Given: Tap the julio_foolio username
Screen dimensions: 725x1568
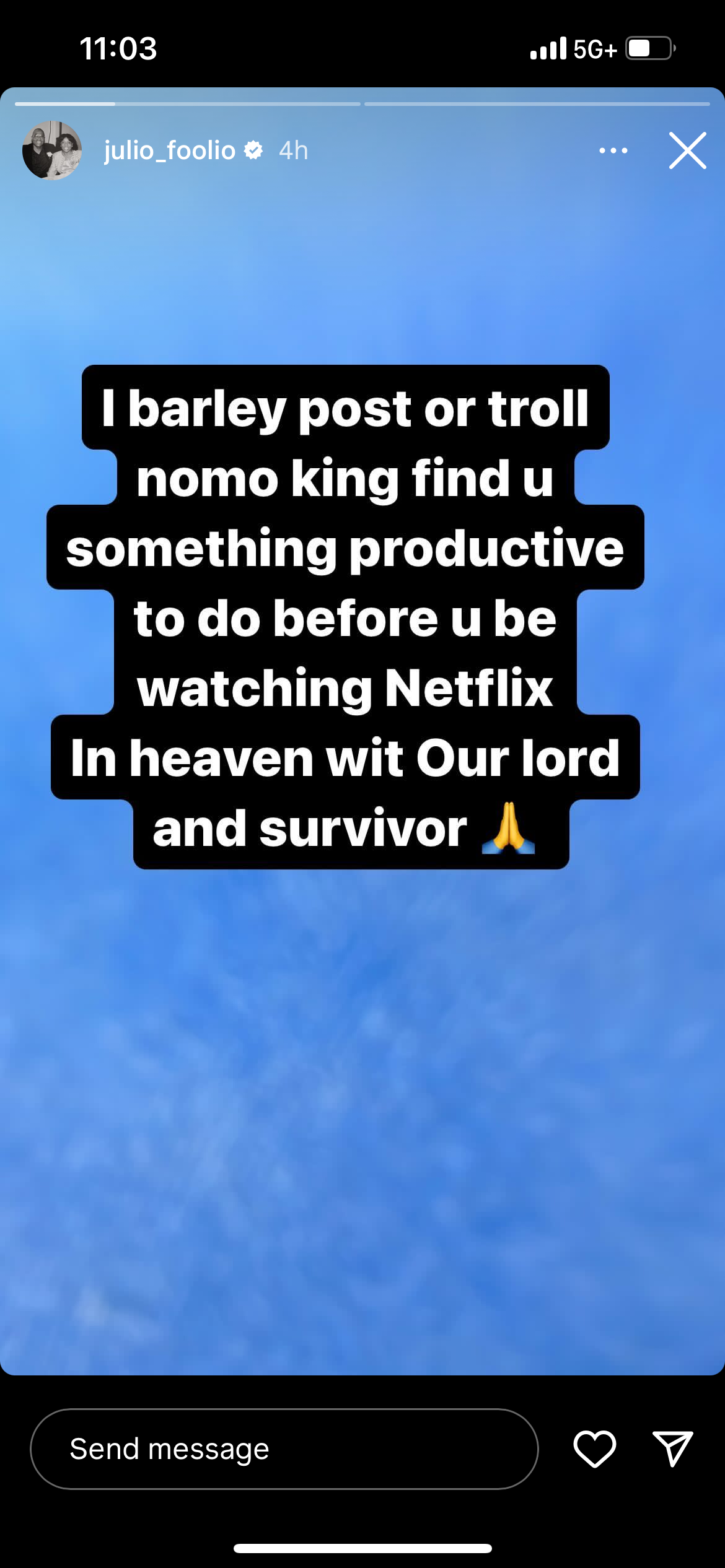Looking at the screenshot, I should (169, 150).
